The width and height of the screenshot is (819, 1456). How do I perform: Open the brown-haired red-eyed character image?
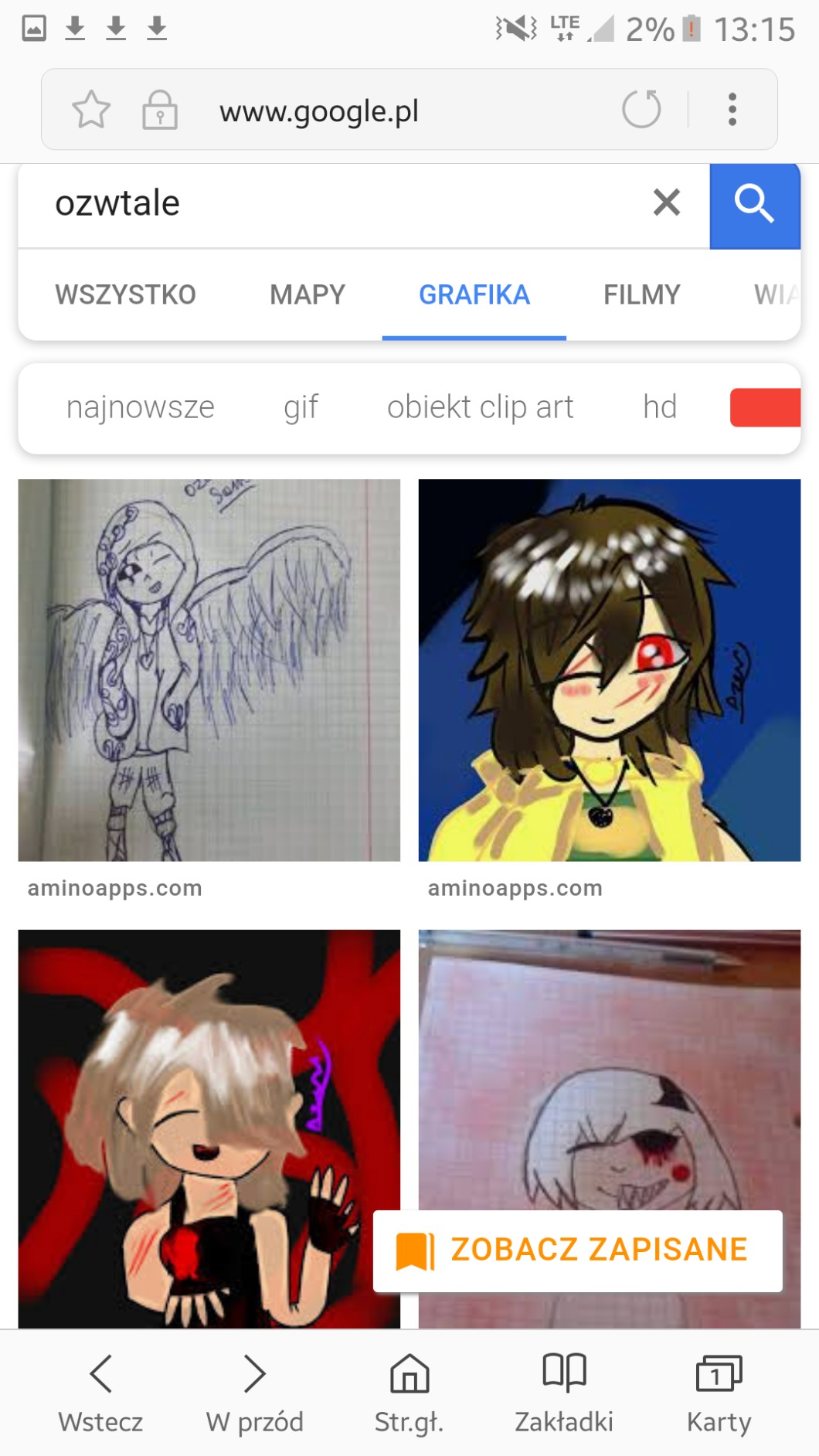pos(609,669)
